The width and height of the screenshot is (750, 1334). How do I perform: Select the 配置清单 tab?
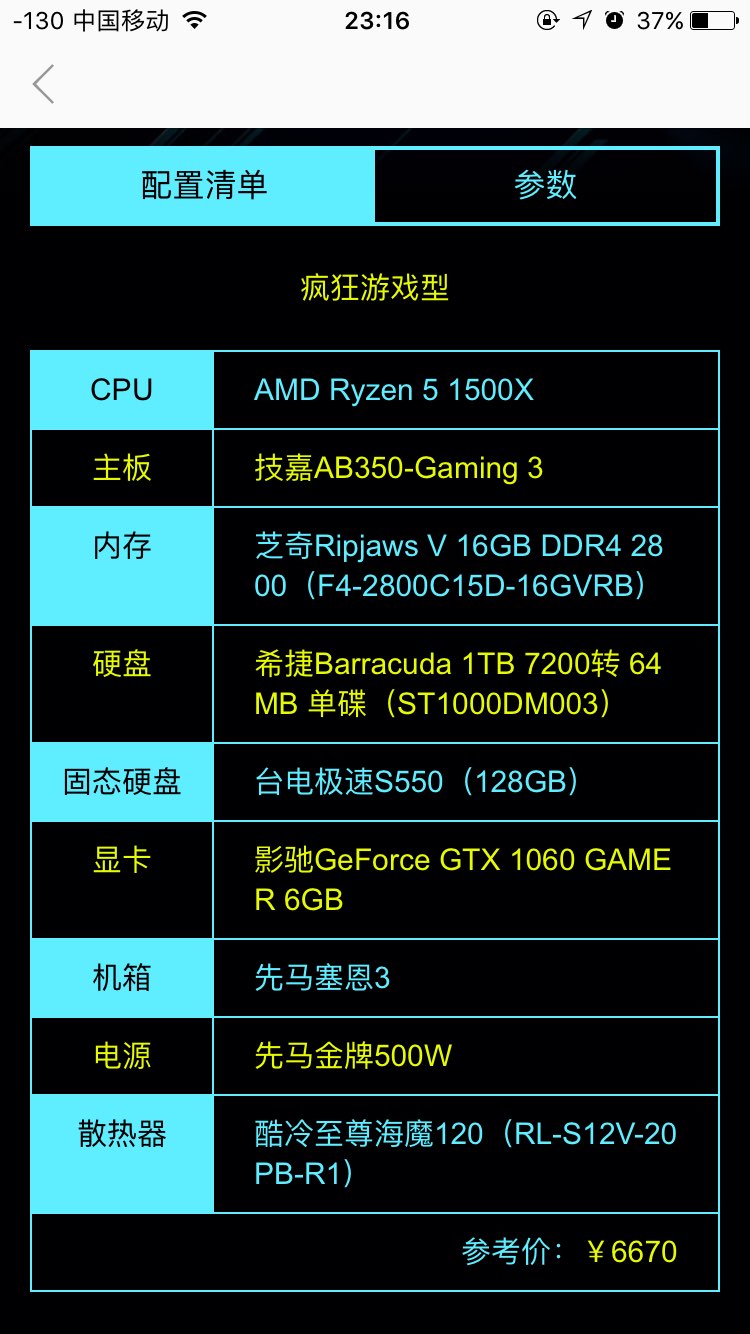point(204,186)
